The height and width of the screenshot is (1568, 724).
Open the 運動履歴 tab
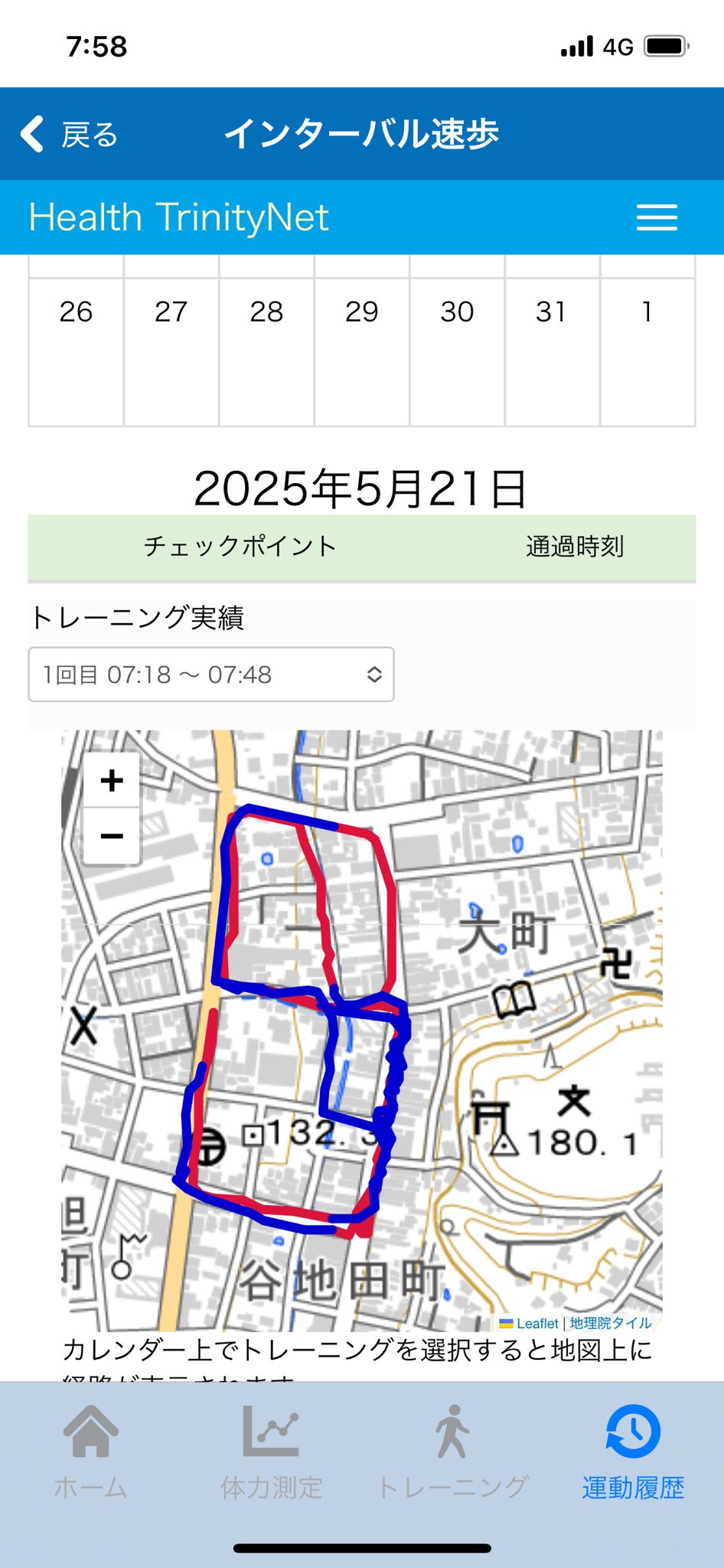633,1452
